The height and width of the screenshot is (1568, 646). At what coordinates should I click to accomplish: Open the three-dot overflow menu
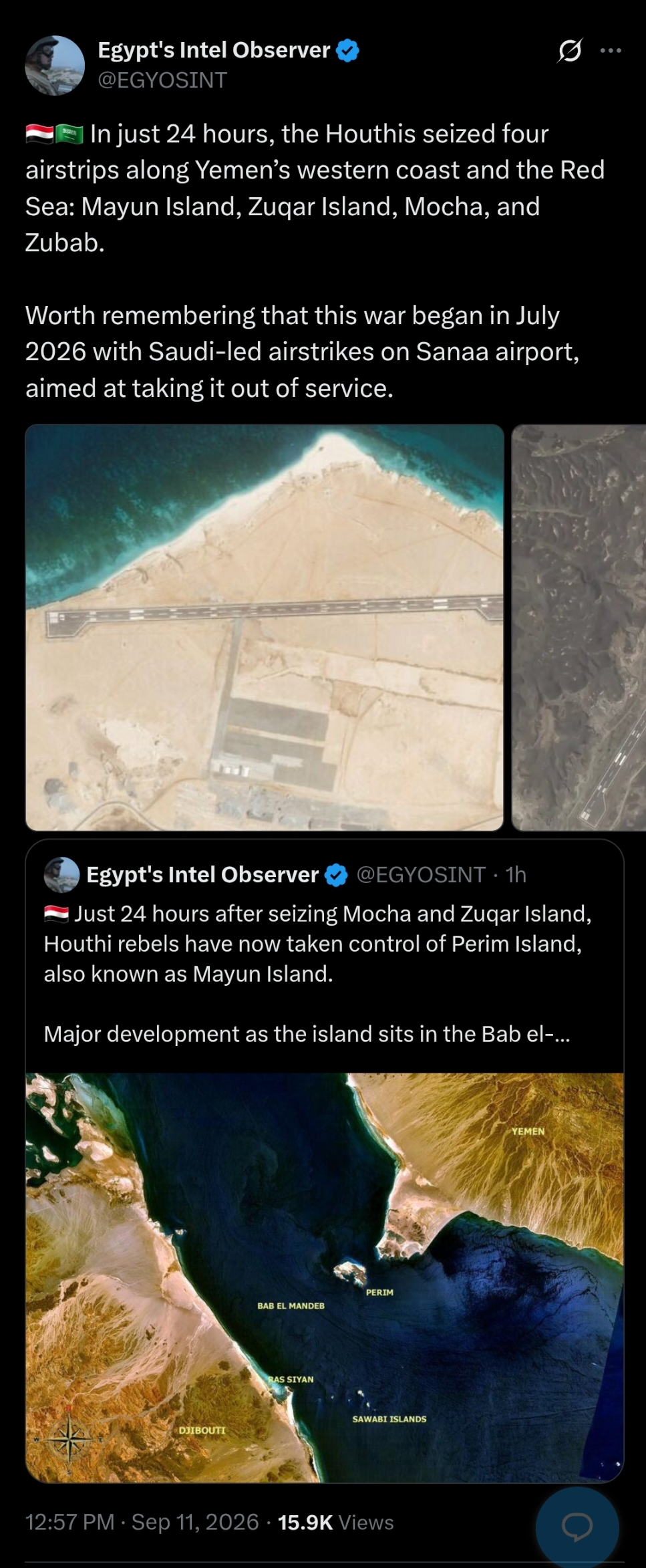pos(611,50)
